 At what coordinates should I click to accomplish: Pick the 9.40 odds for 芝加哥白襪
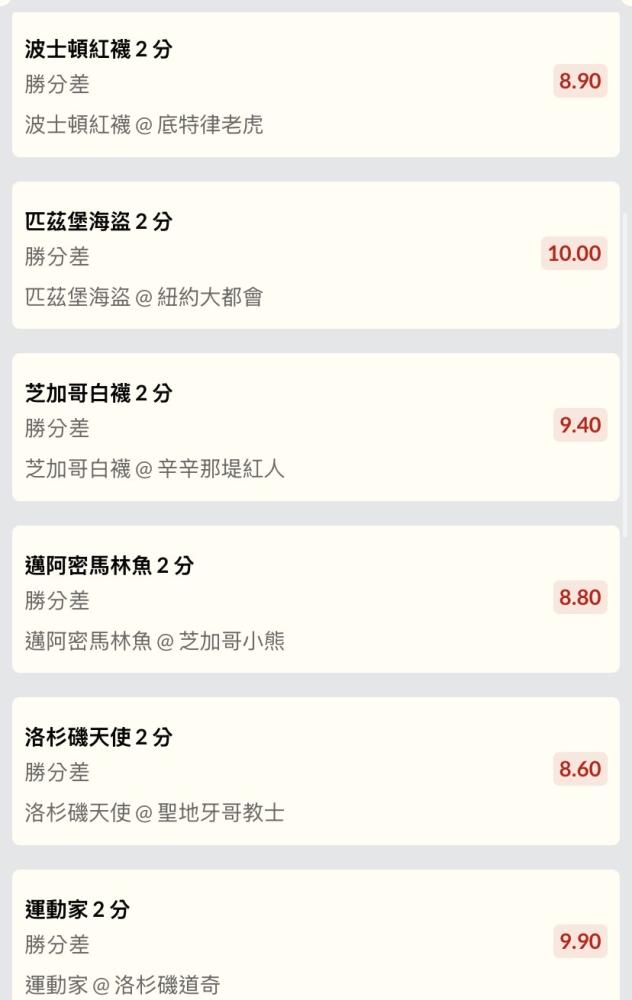point(580,425)
